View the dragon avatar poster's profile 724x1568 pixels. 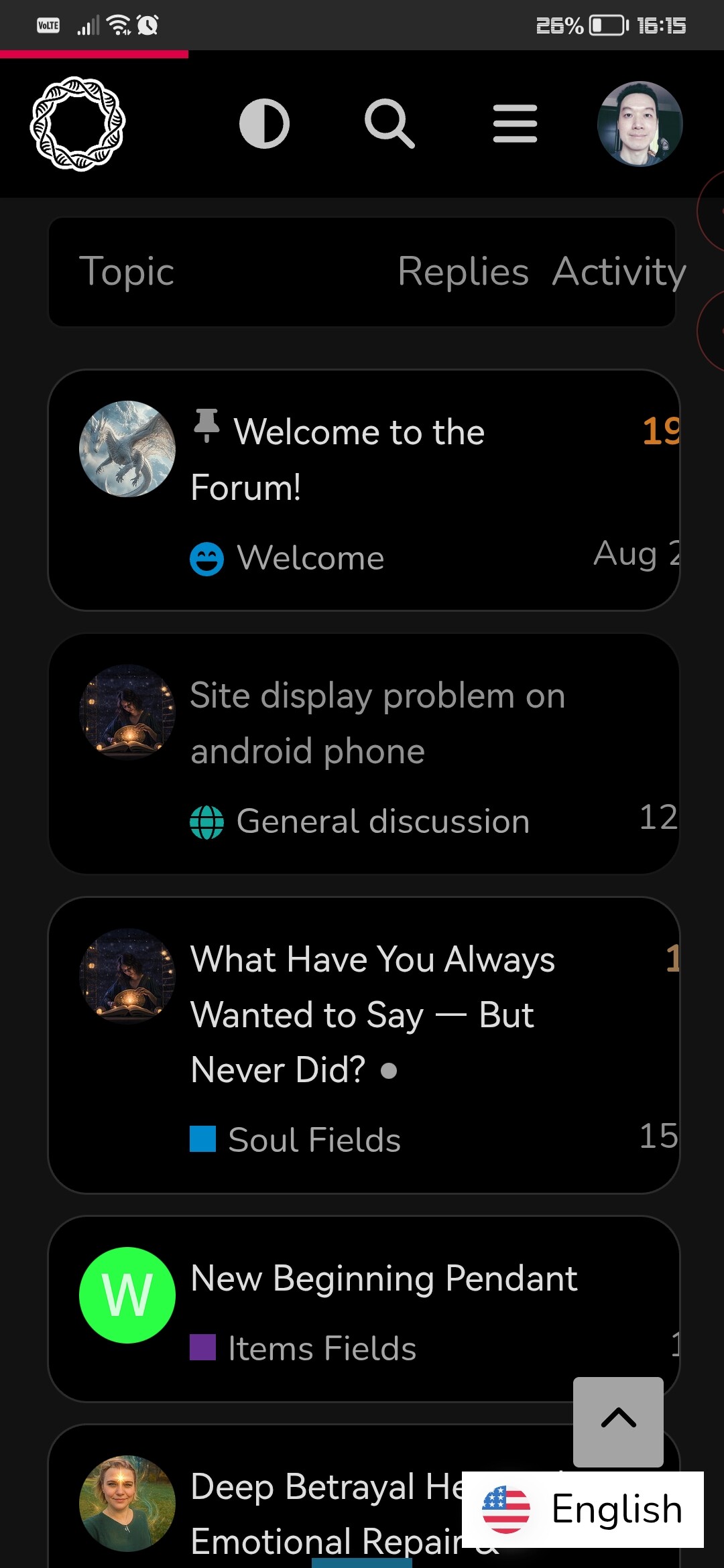click(127, 449)
